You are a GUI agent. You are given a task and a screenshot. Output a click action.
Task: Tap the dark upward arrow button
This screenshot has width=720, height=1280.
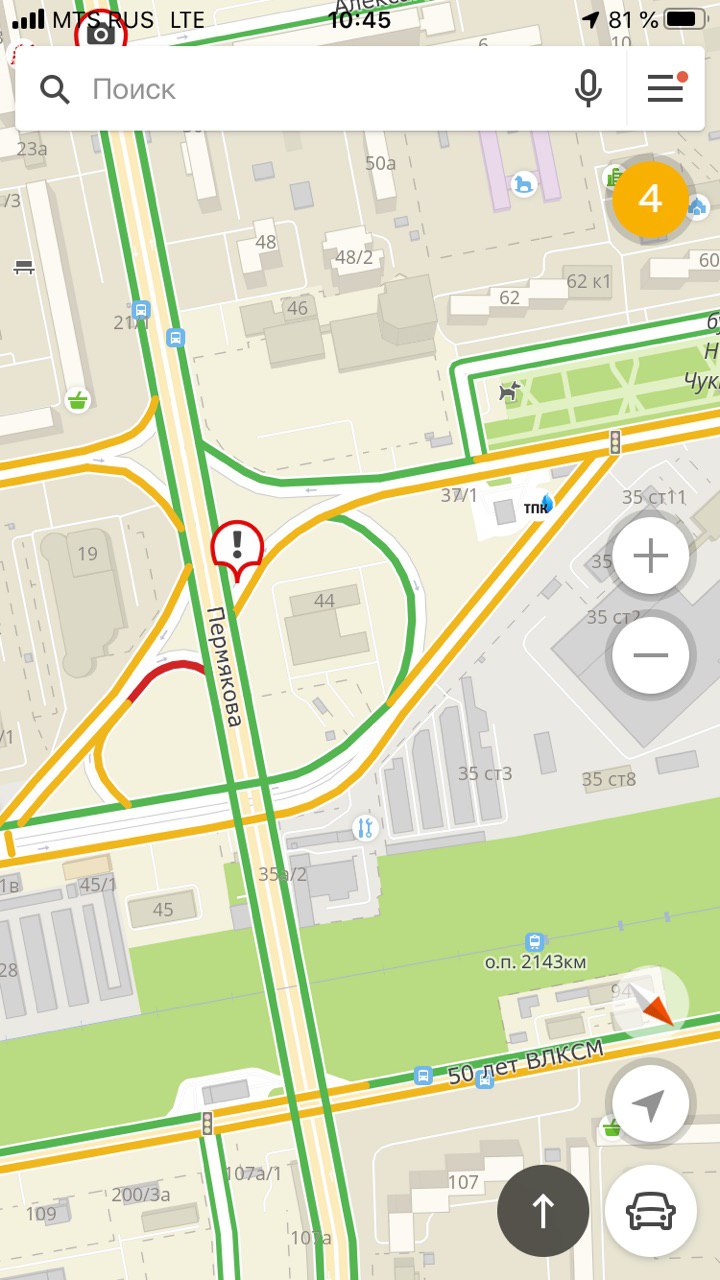click(x=543, y=1210)
